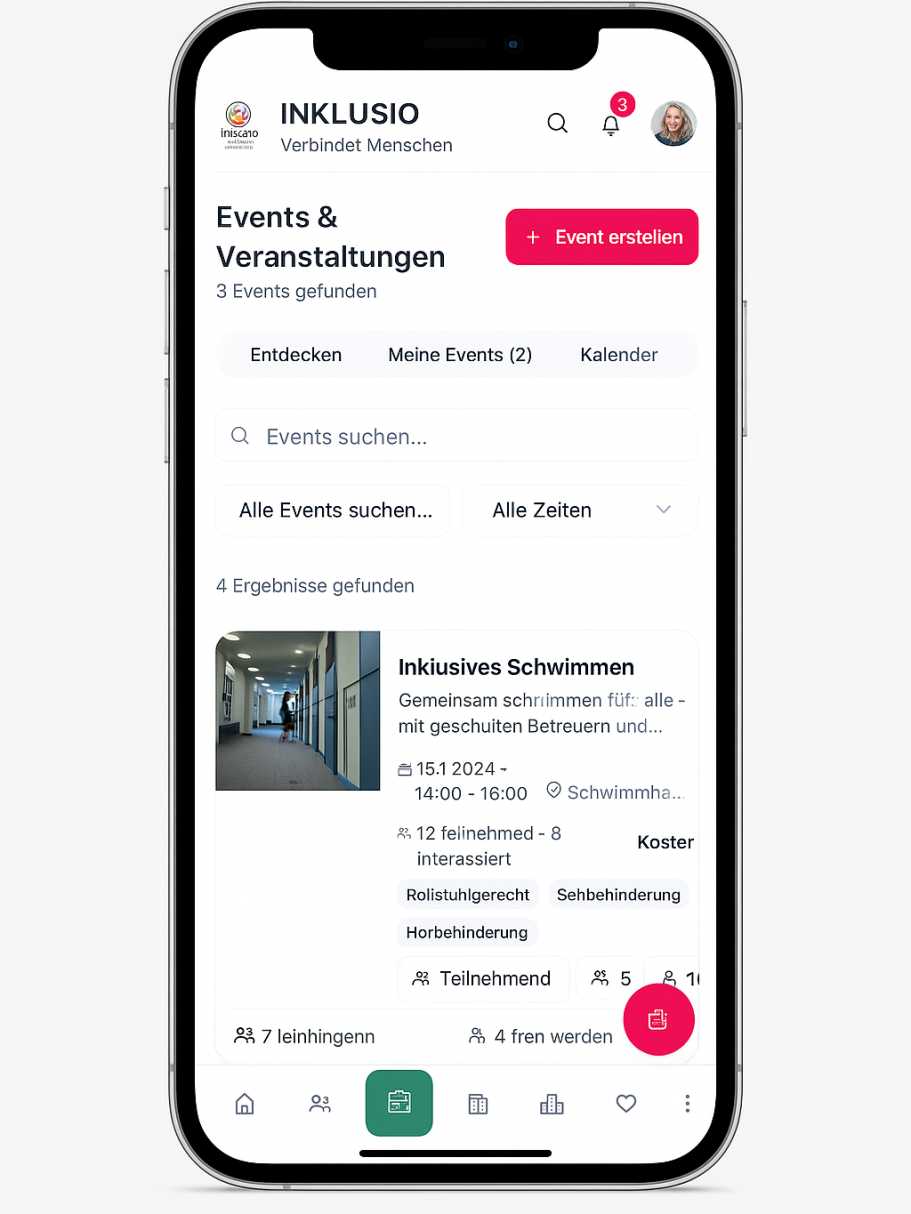The image size is (911, 1214).
Task: Open the favorites heart tab
Action: [x=626, y=1103]
